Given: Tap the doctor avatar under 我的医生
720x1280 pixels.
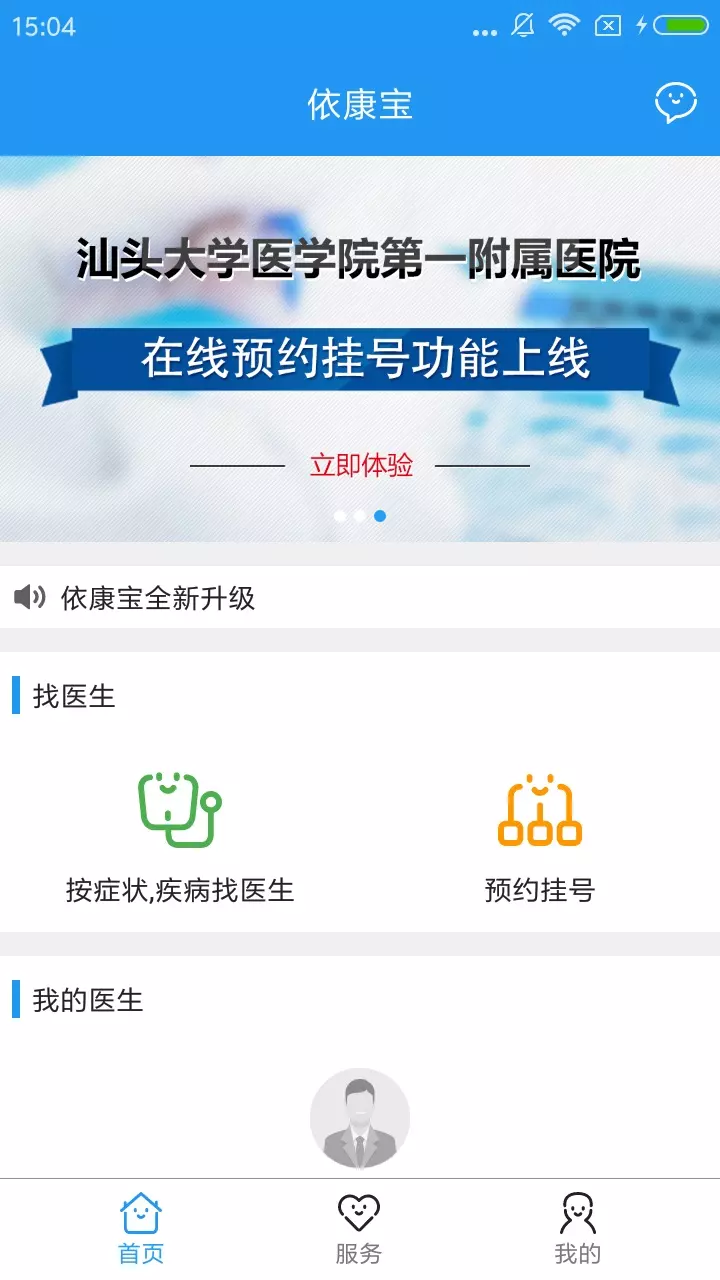Looking at the screenshot, I should [x=360, y=1118].
